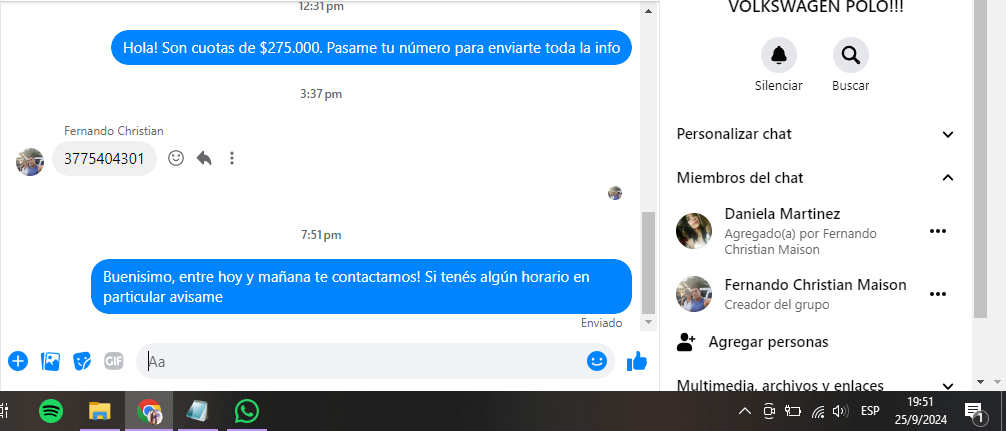Open the plus menu for more actions
The height and width of the screenshot is (431, 1006).
coord(17,361)
